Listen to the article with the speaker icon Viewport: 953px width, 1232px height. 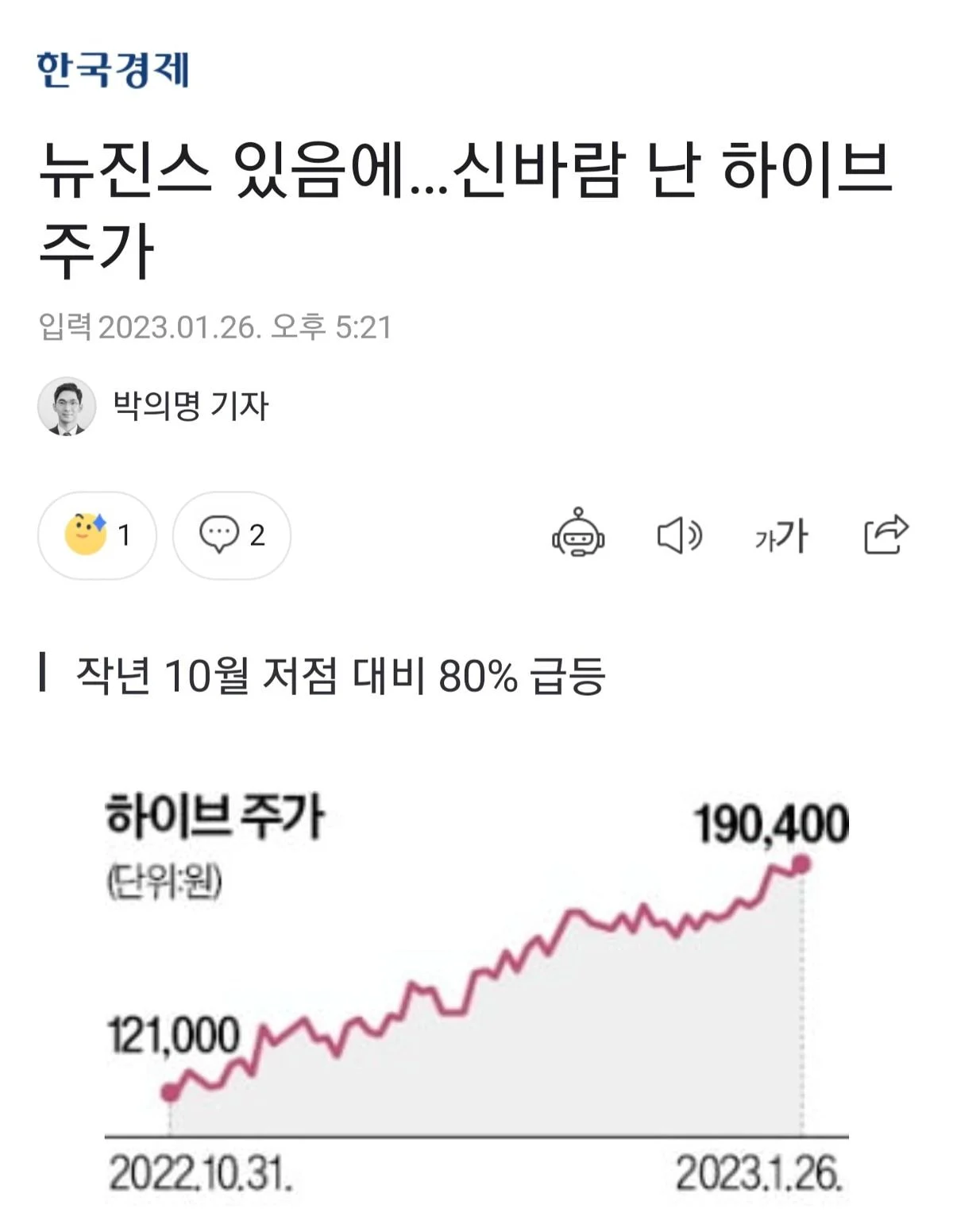pyautogui.click(x=679, y=535)
